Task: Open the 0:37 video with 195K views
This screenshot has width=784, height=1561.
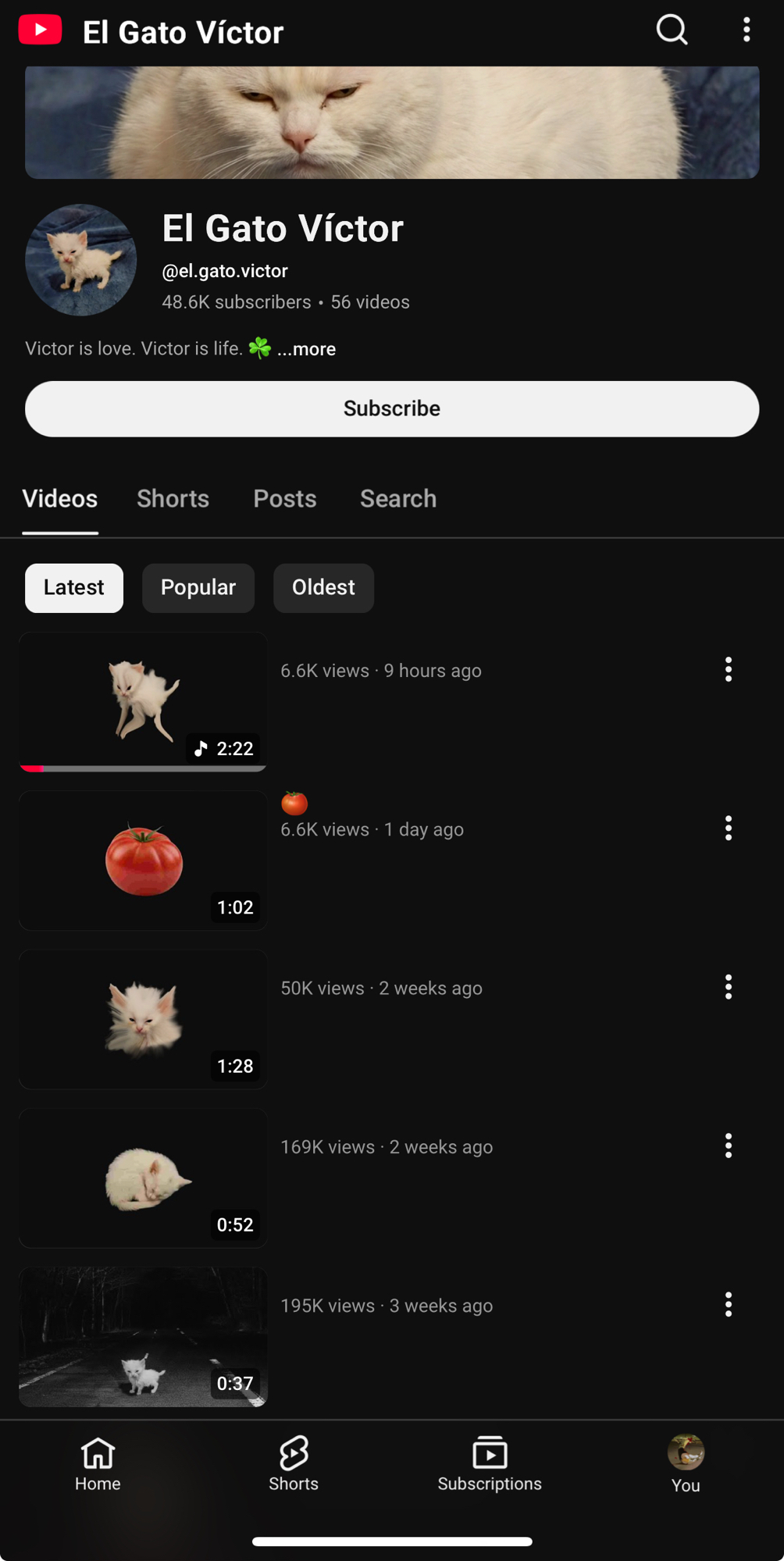Action: pos(143,1336)
